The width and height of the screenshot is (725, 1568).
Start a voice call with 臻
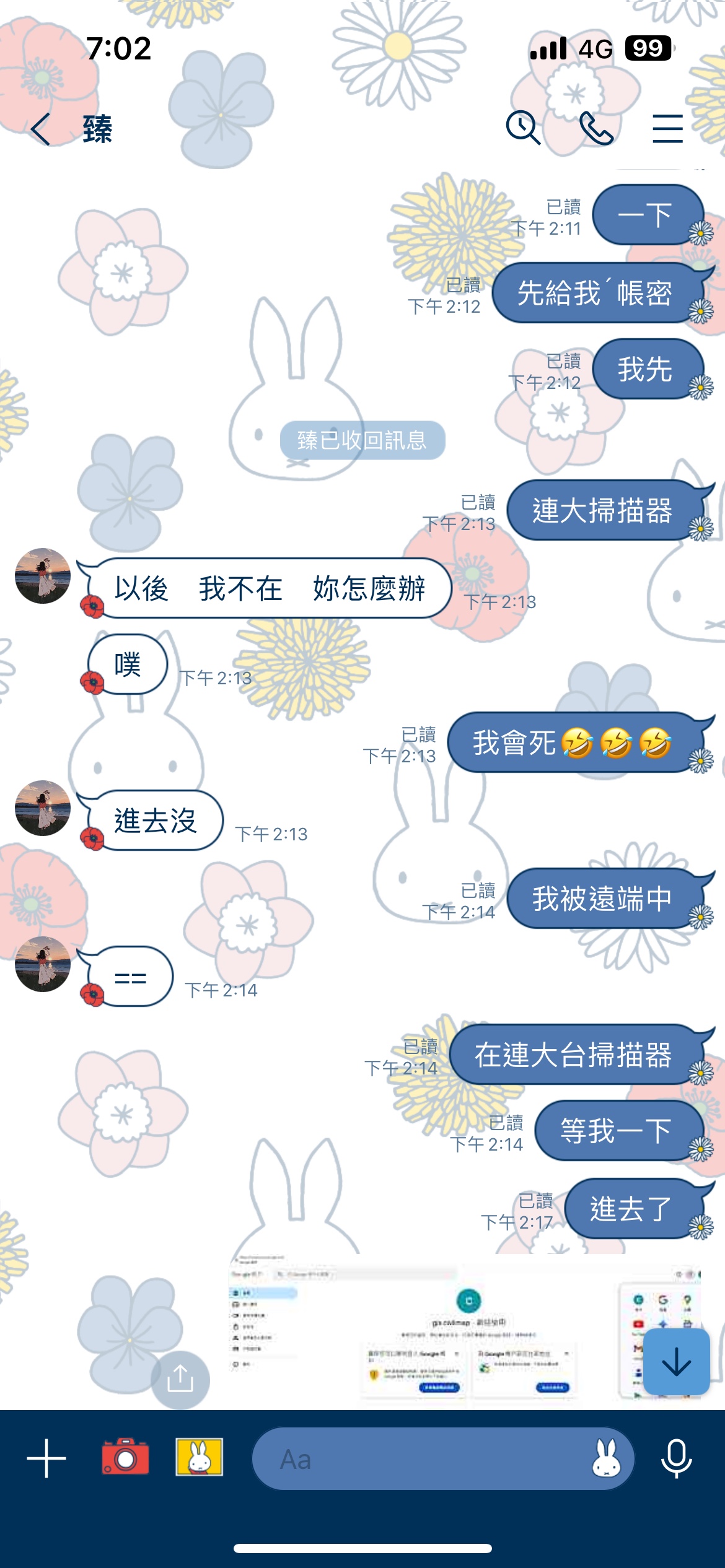coord(596,128)
